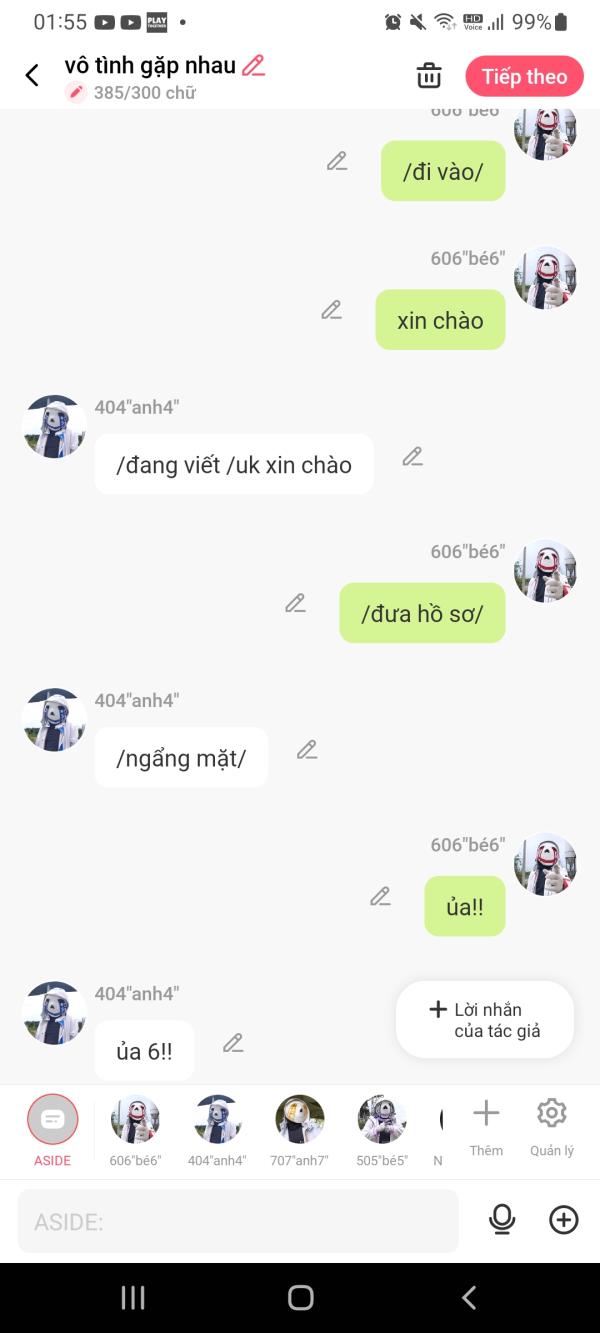600x1333 pixels.
Task: Add a new character with "Thêm"
Action: point(486,1127)
